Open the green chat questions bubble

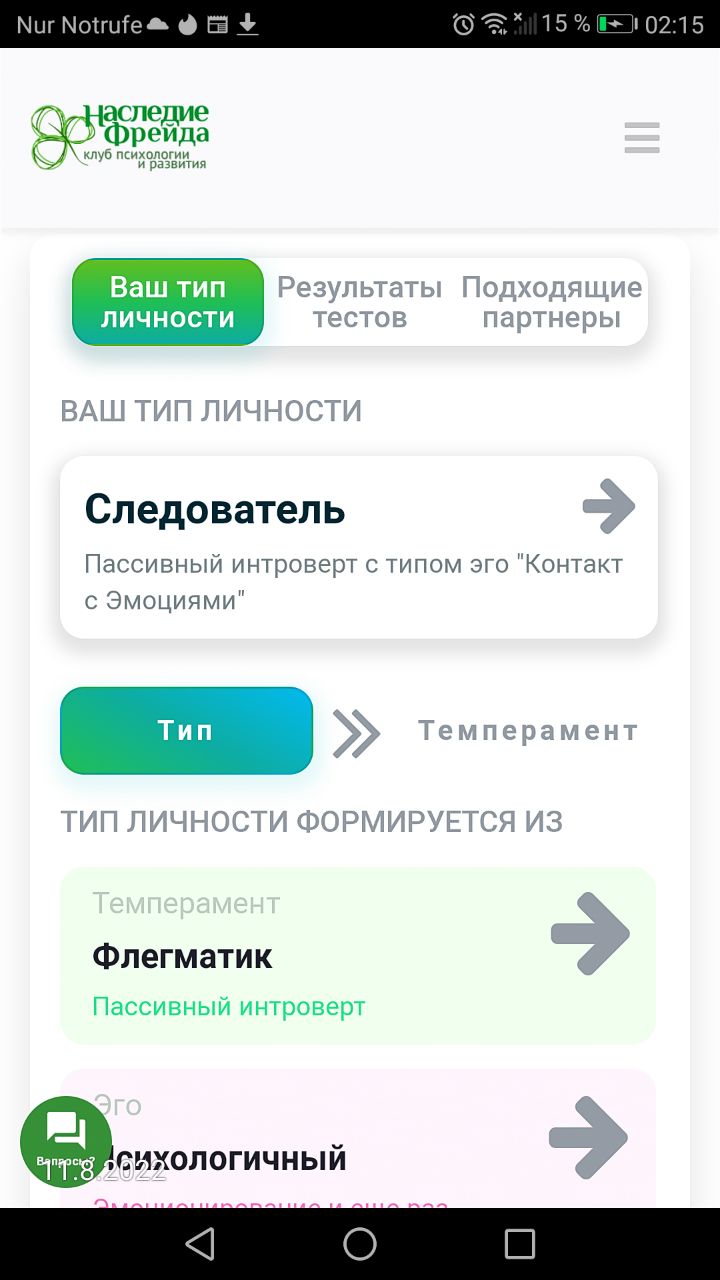[x=66, y=1141]
